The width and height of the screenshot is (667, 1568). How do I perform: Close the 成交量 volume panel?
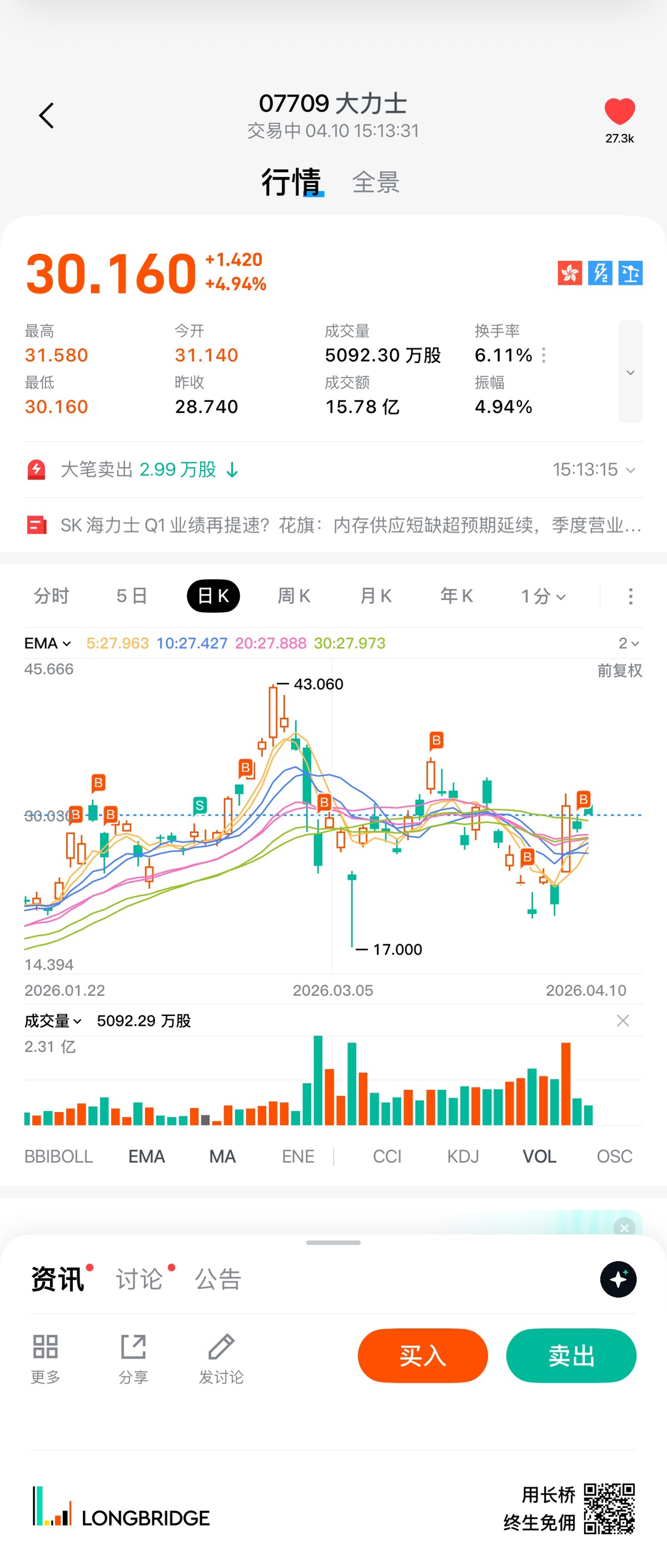(x=623, y=1021)
